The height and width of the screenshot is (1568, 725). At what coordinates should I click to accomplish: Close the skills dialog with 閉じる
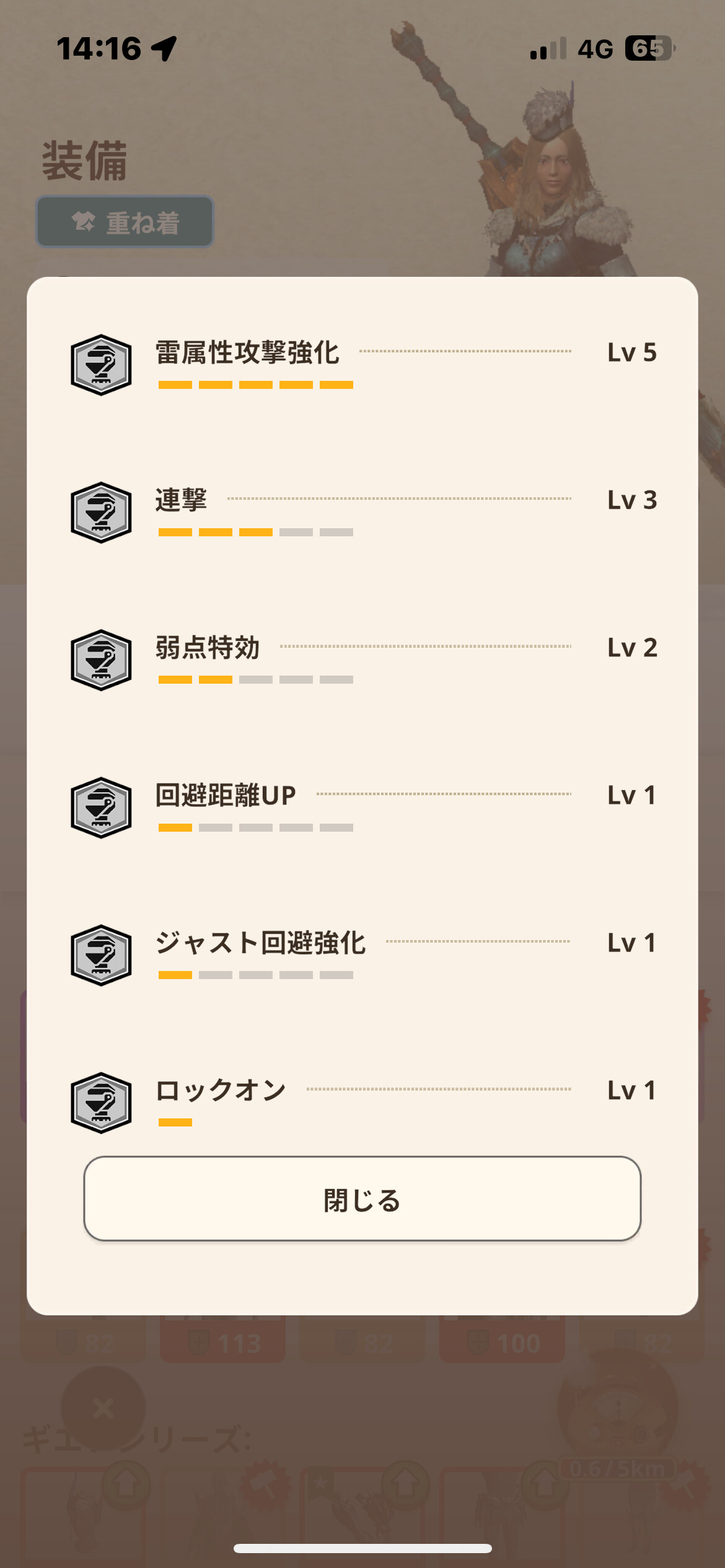(362, 1199)
